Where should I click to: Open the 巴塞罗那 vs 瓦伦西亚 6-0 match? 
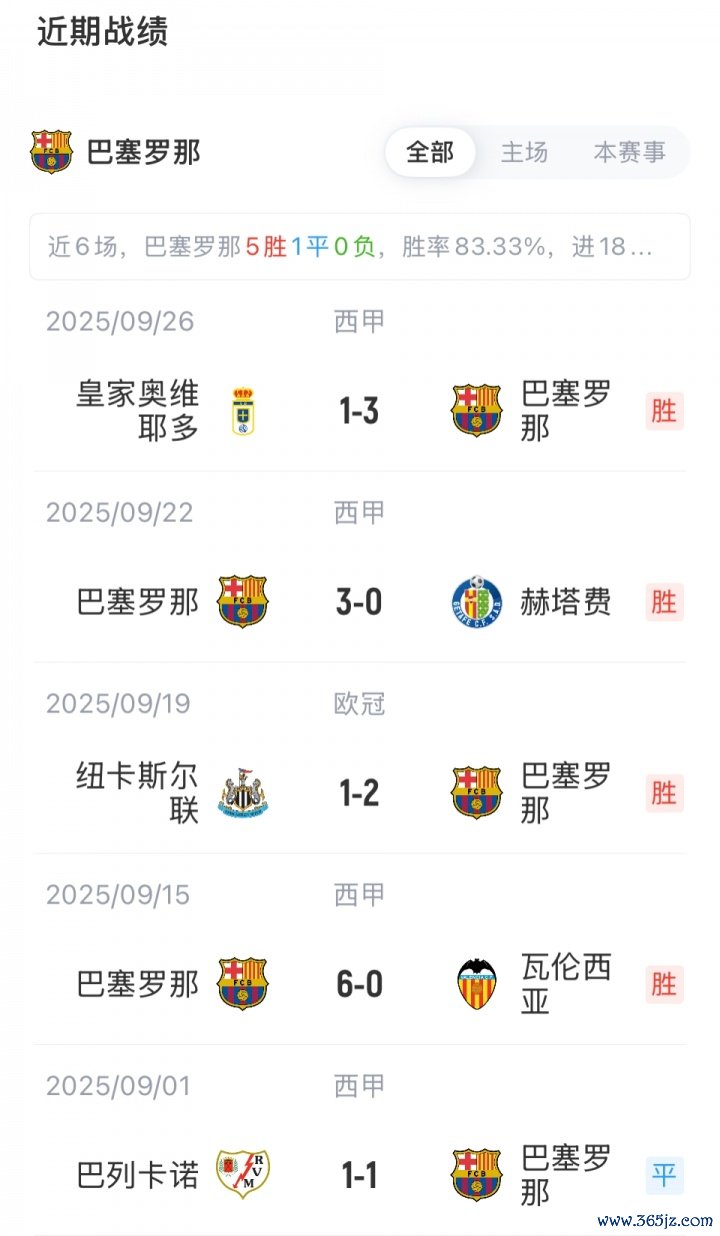359,984
